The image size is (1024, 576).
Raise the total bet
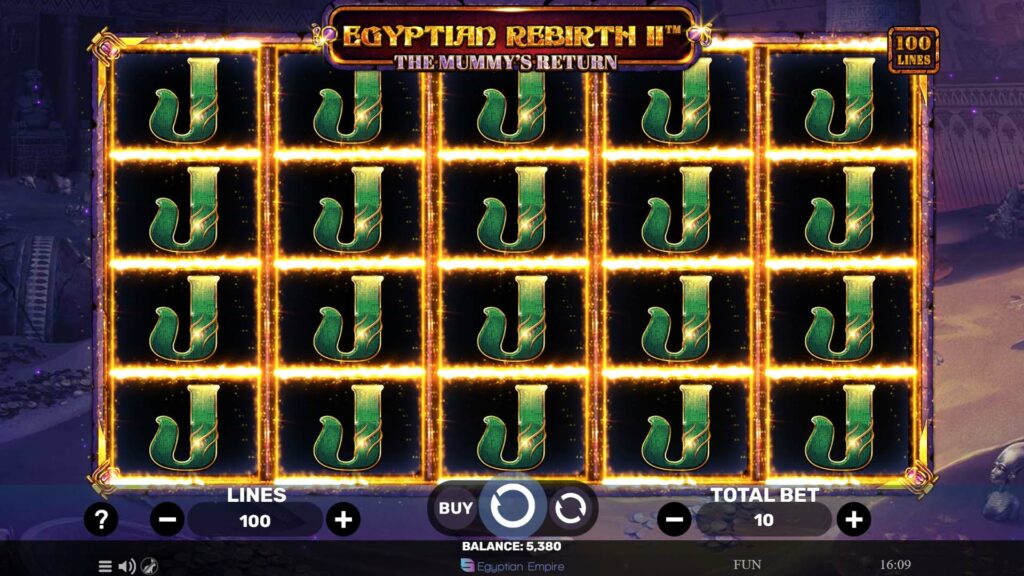coord(853,520)
